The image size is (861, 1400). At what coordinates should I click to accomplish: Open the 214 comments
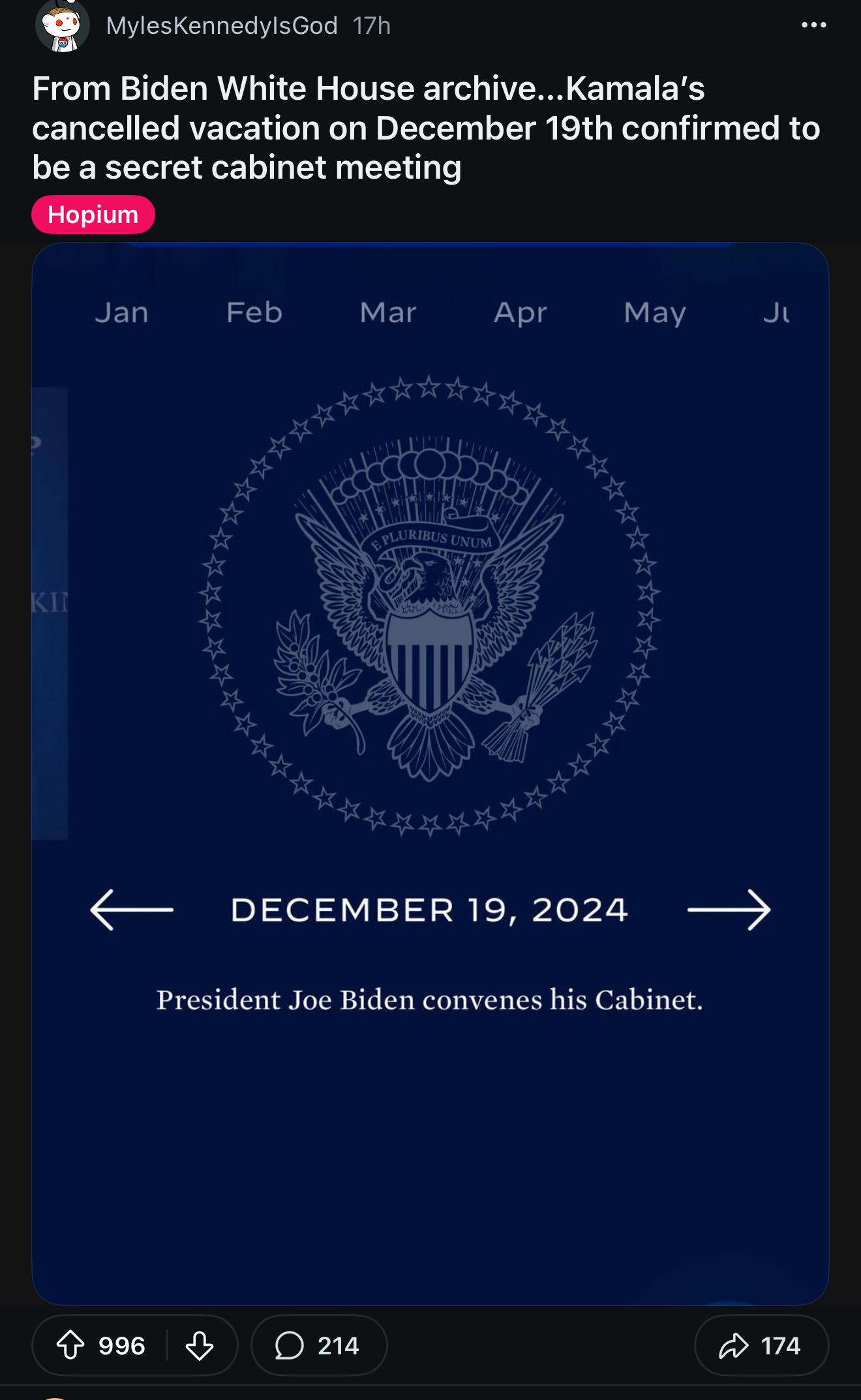tap(318, 1345)
